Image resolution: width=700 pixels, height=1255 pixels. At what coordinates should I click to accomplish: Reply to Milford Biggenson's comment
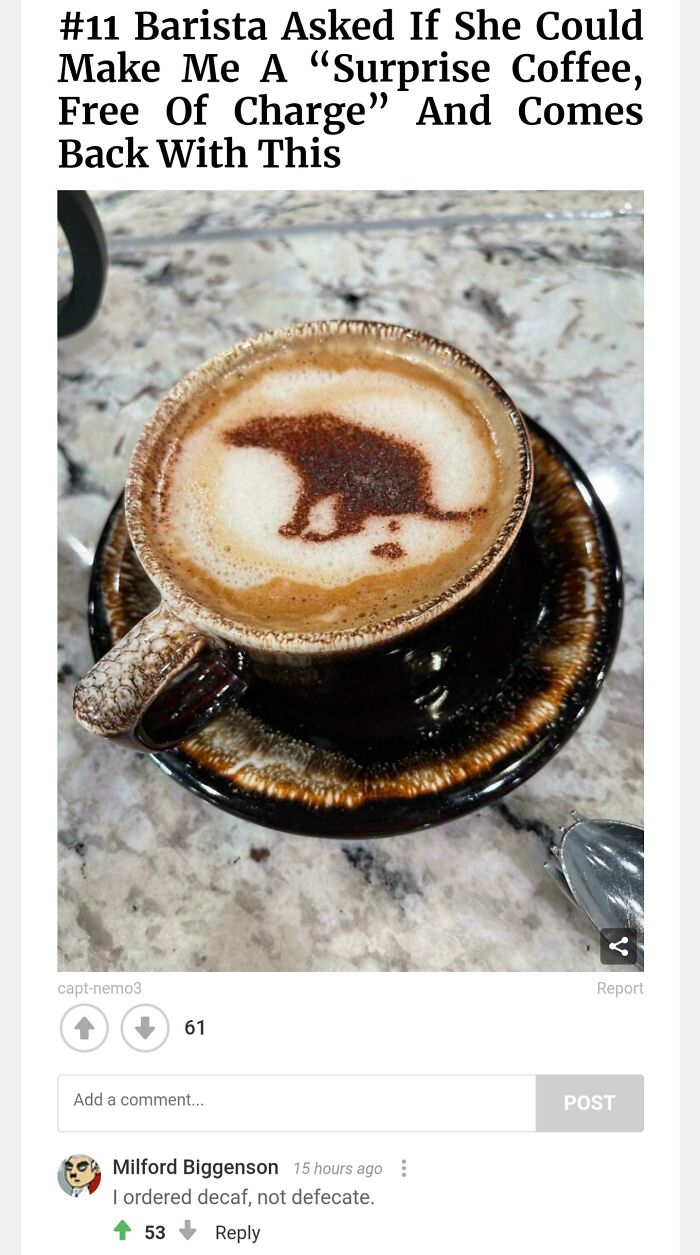237,1233
